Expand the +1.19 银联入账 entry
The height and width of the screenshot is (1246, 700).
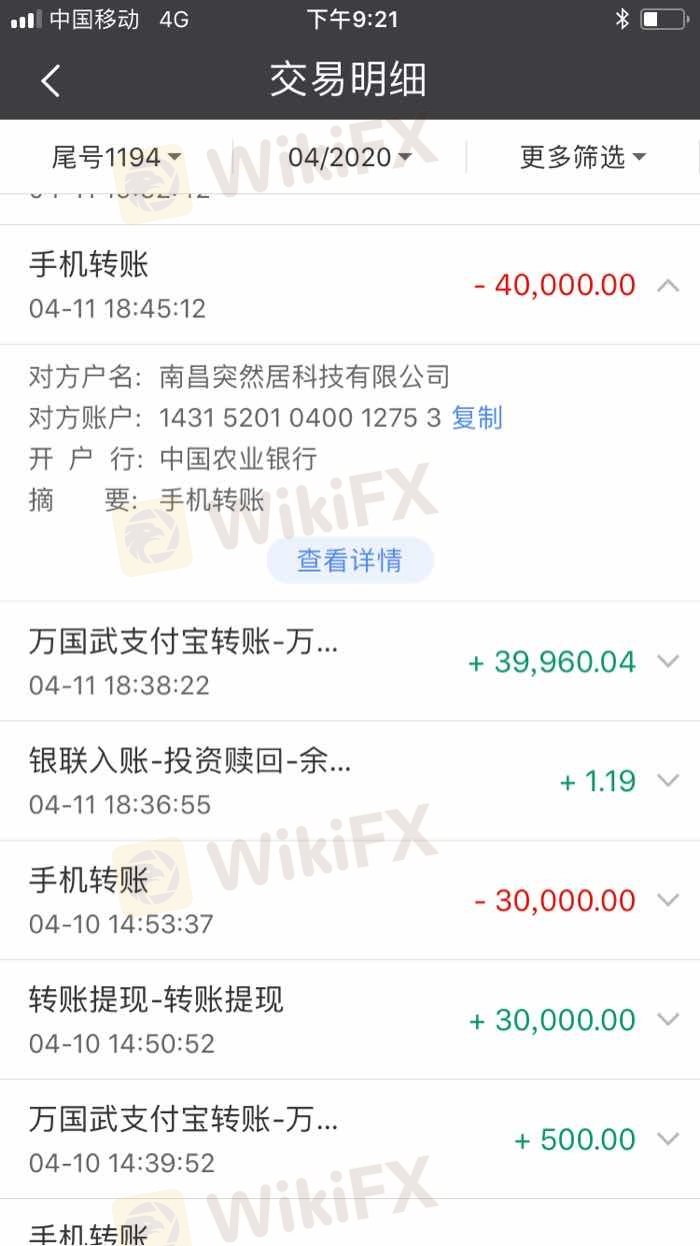[x=667, y=780]
